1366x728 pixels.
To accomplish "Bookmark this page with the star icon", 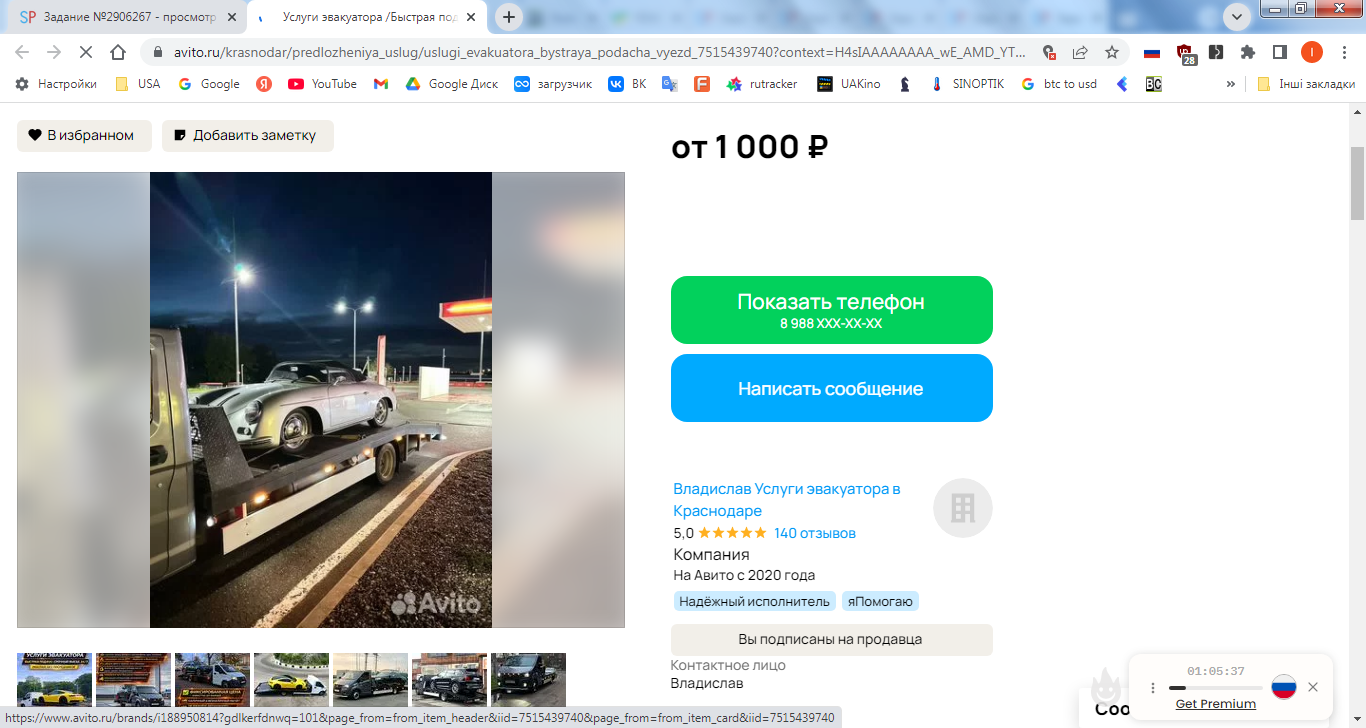I will [1111, 52].
